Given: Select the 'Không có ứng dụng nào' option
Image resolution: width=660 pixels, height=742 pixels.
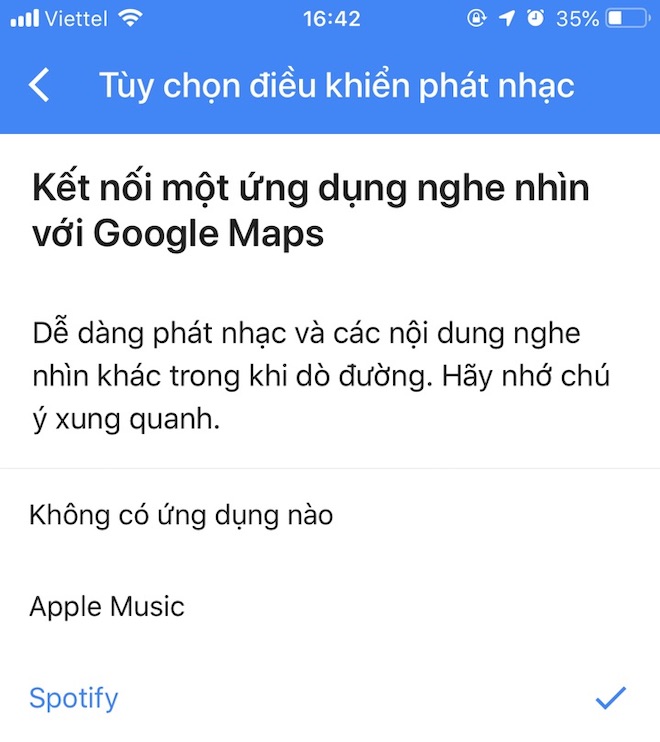Looking at the screenshot, I should click(181, 516).
